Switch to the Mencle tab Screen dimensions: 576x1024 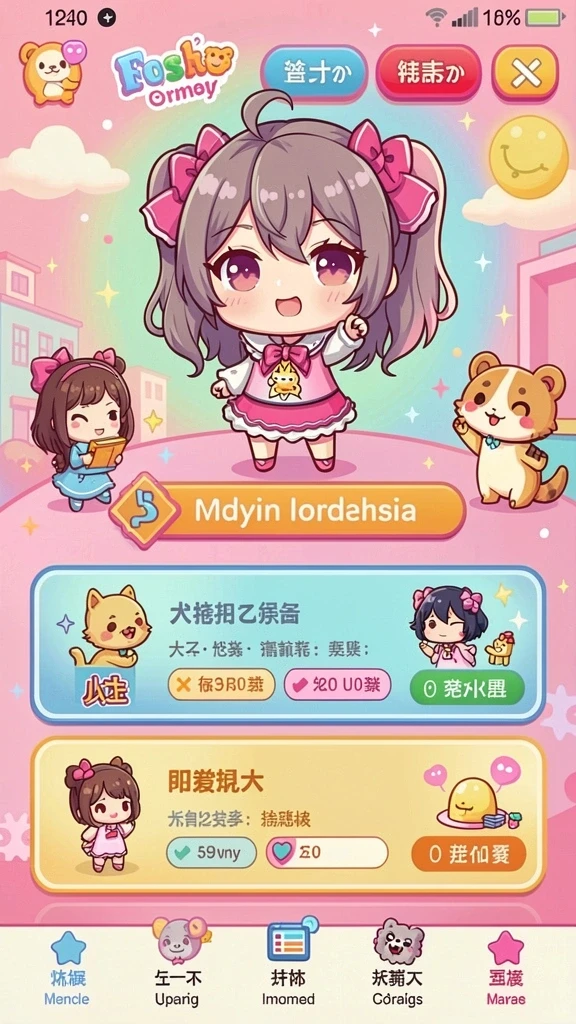tap(67, 968)
